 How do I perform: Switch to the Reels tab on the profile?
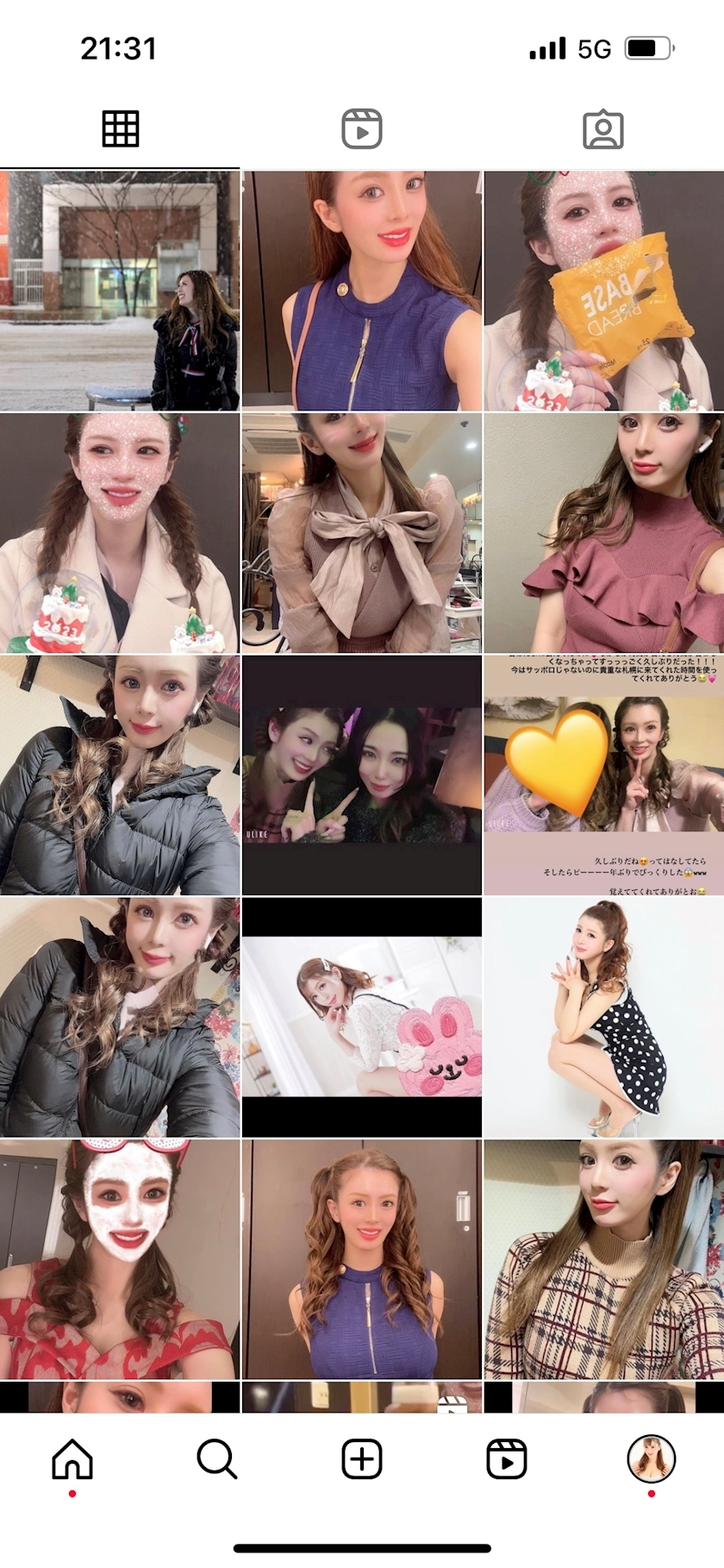pos(362,129)
